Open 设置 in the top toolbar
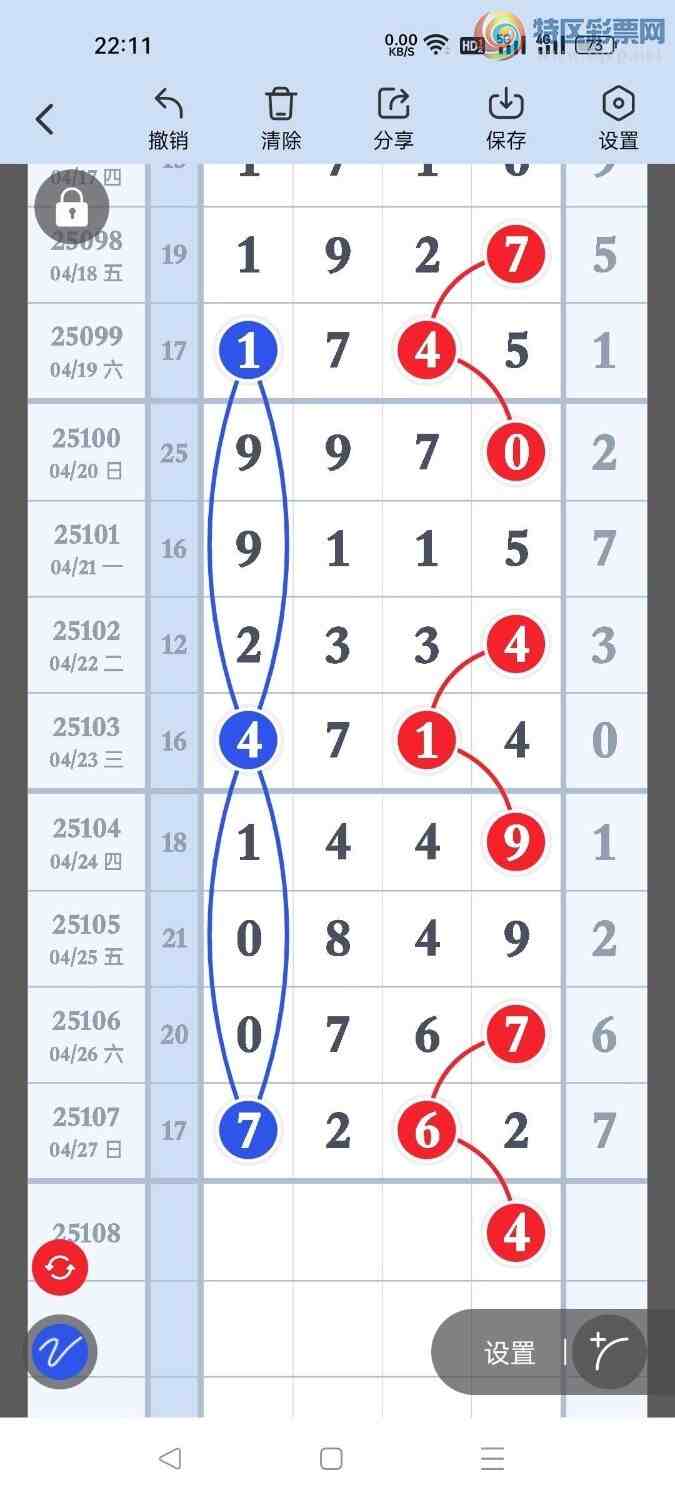The image size is (675, 1500). click(618, 120)
